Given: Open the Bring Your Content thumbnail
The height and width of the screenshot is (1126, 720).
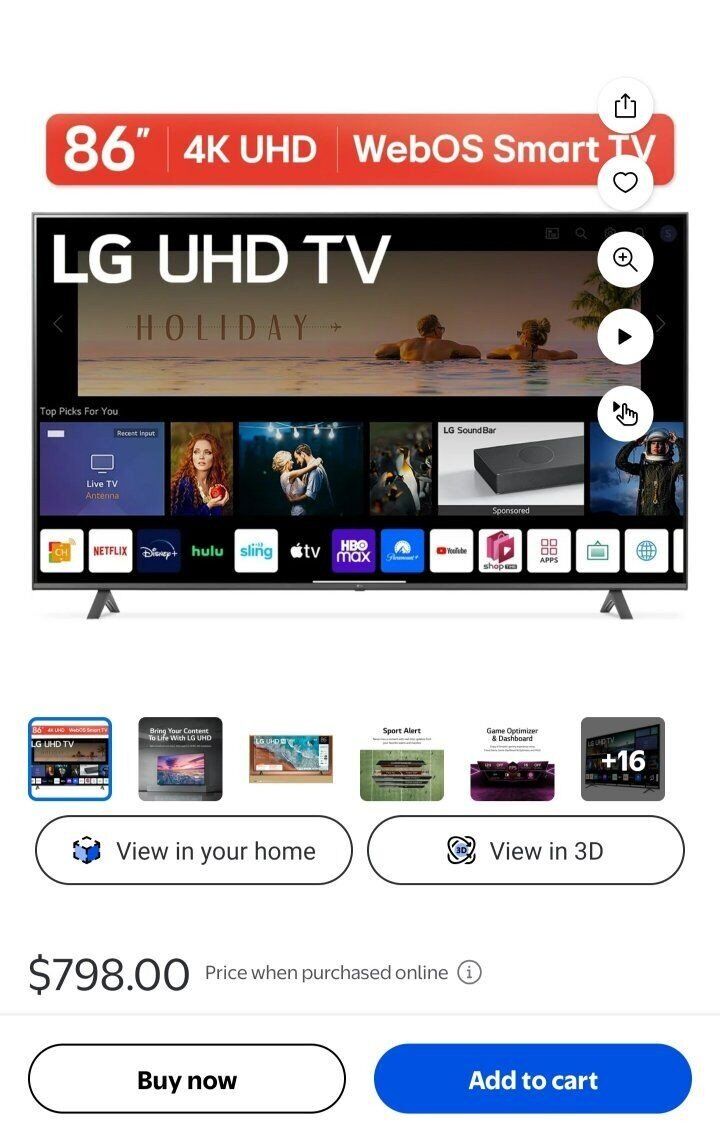Looking at the screenshot, I should point(180,760).
